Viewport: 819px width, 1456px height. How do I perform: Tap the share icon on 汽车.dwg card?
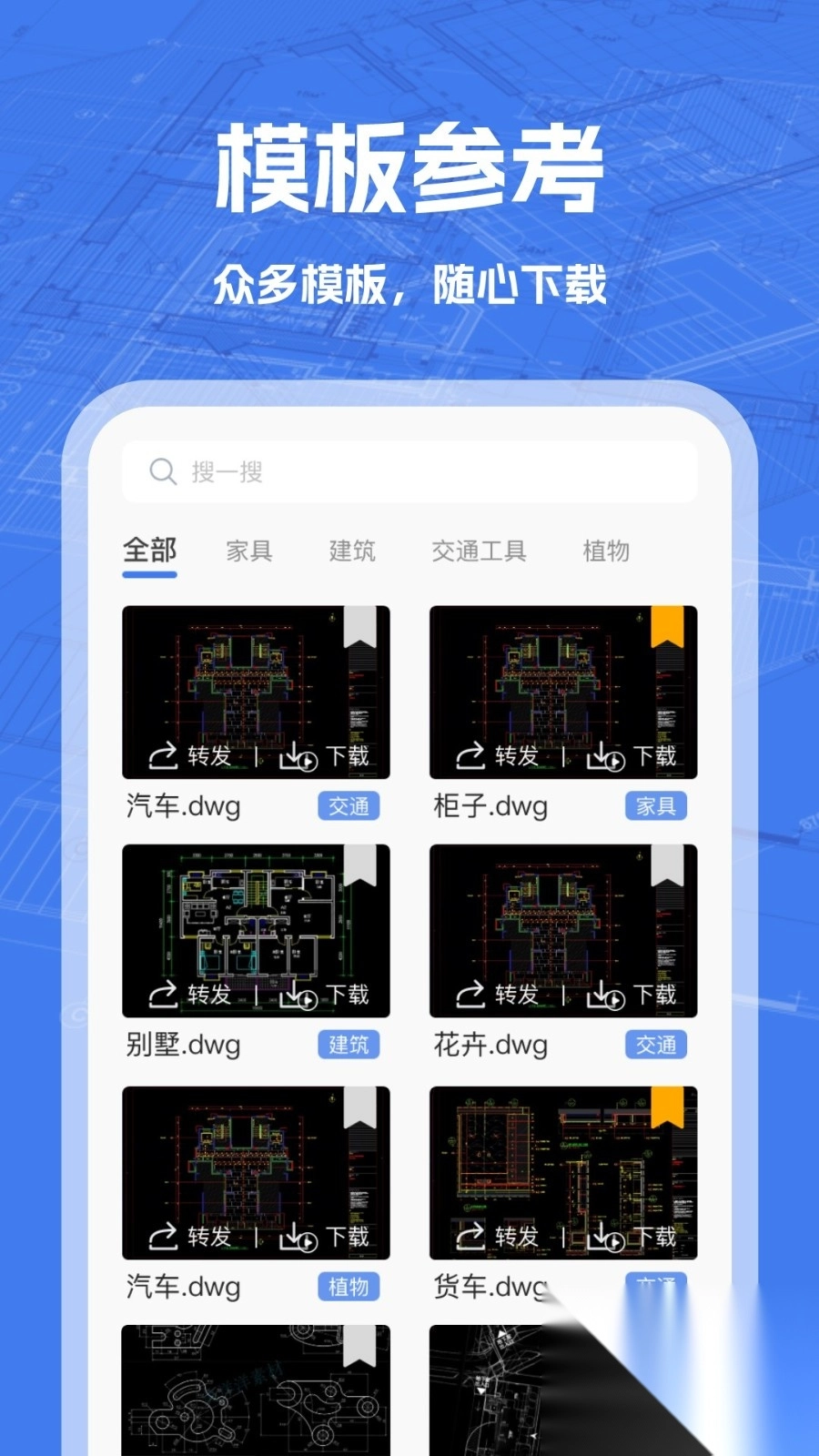161,754
